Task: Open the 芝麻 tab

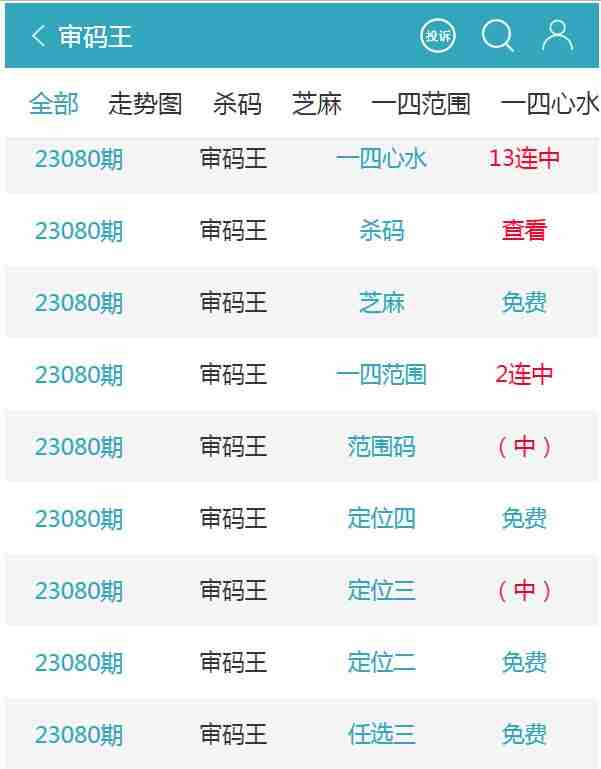Action: pos(317,104)
